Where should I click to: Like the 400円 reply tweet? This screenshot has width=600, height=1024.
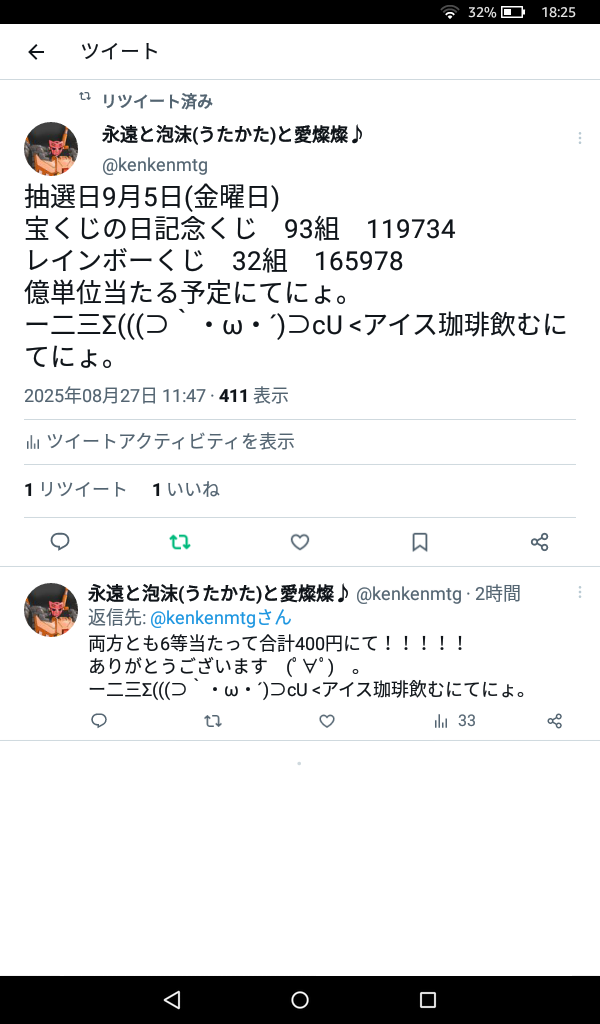point(326,720)
